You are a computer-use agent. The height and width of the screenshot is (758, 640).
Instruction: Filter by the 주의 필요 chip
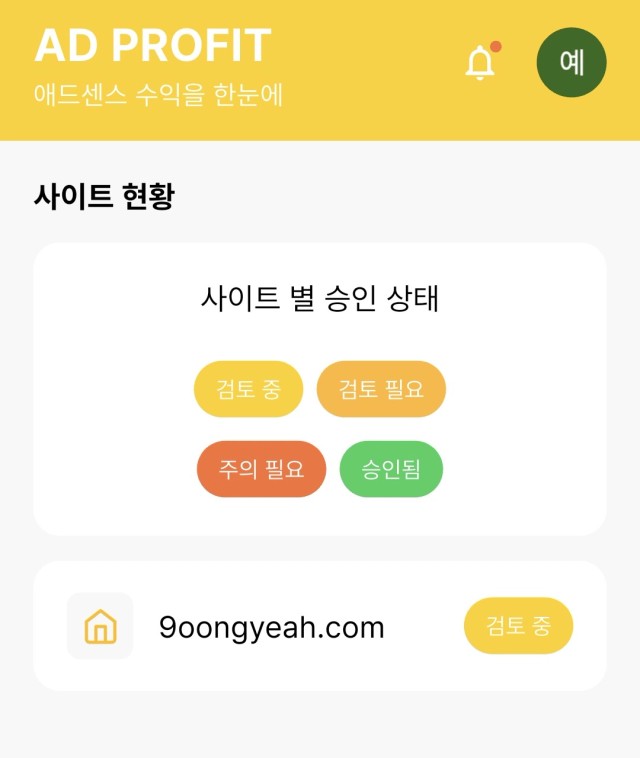point(261,469)
